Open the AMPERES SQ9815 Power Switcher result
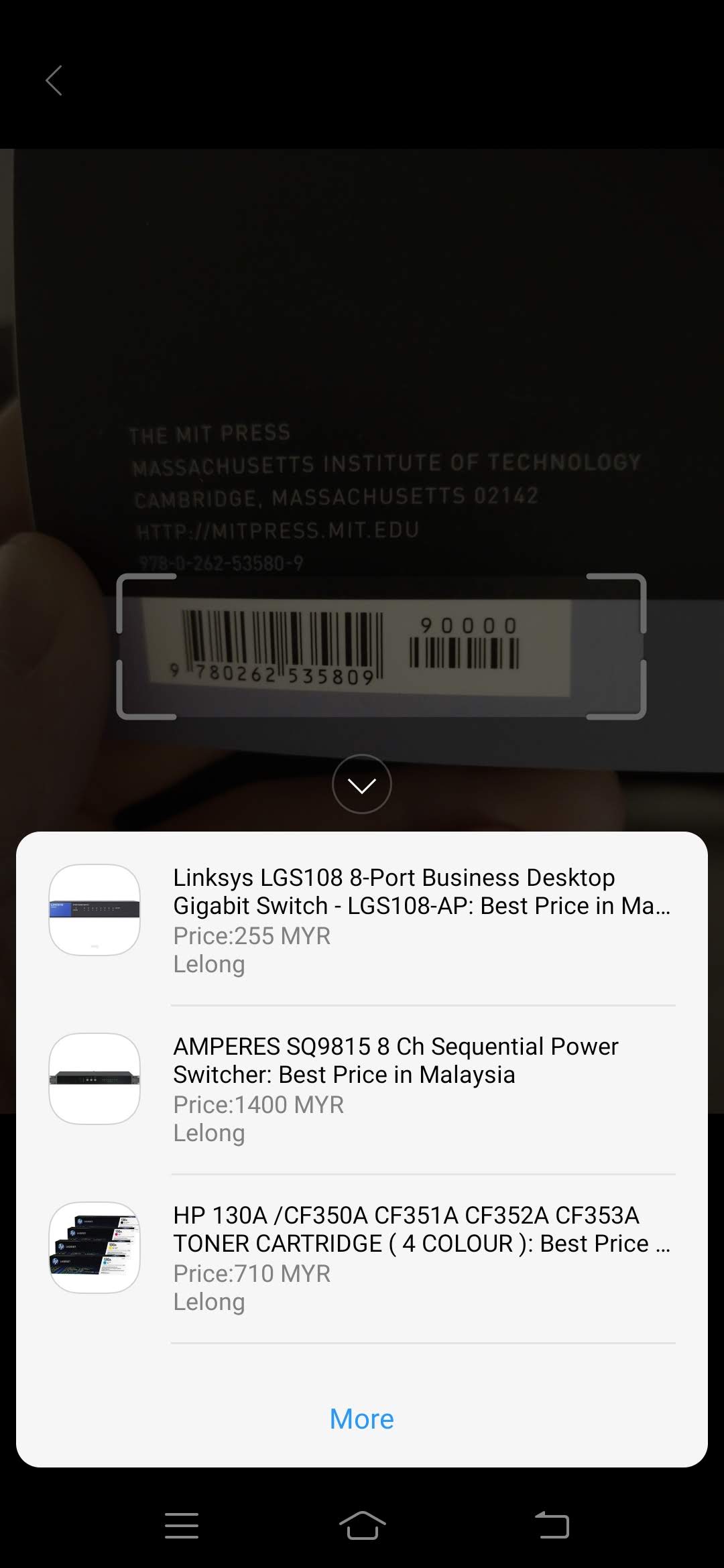The height and width of the screenshot is (1568, 724). click(x=362, y=1090)
